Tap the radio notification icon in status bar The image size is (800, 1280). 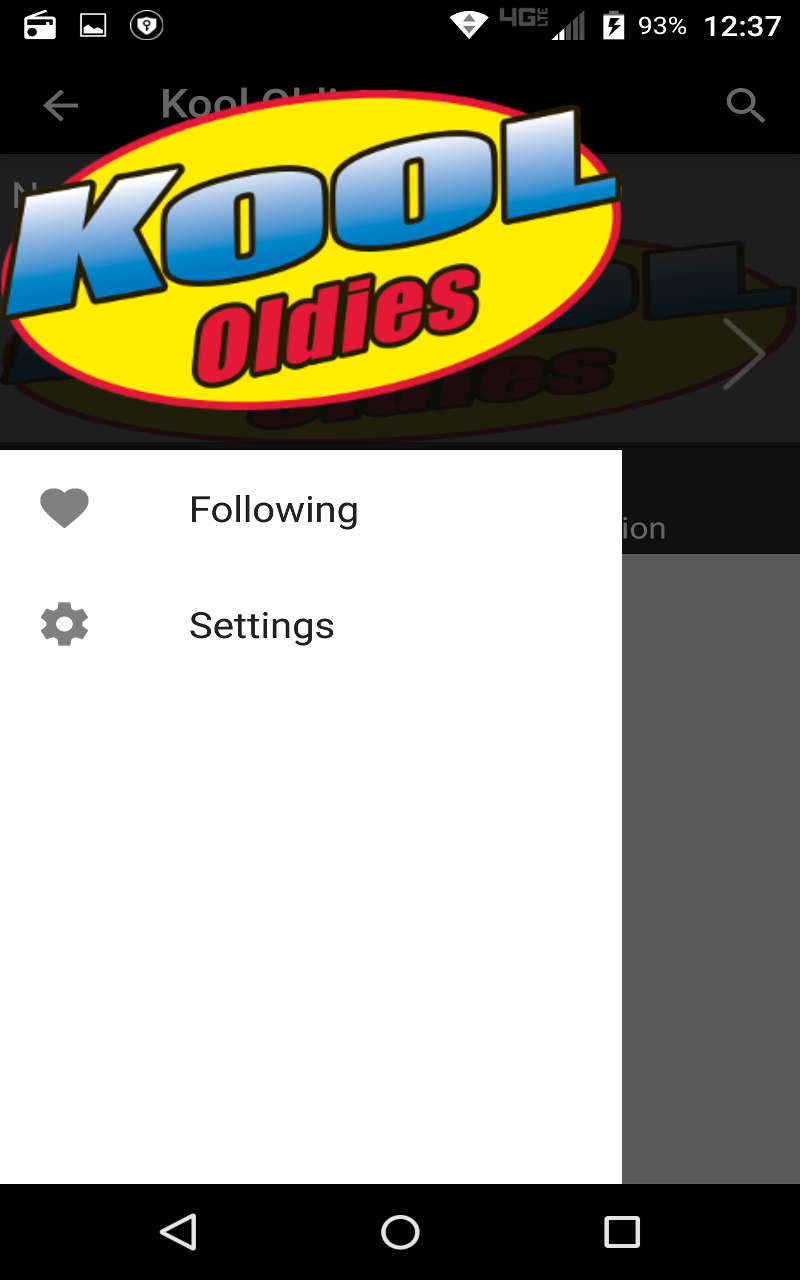[39, 25]
